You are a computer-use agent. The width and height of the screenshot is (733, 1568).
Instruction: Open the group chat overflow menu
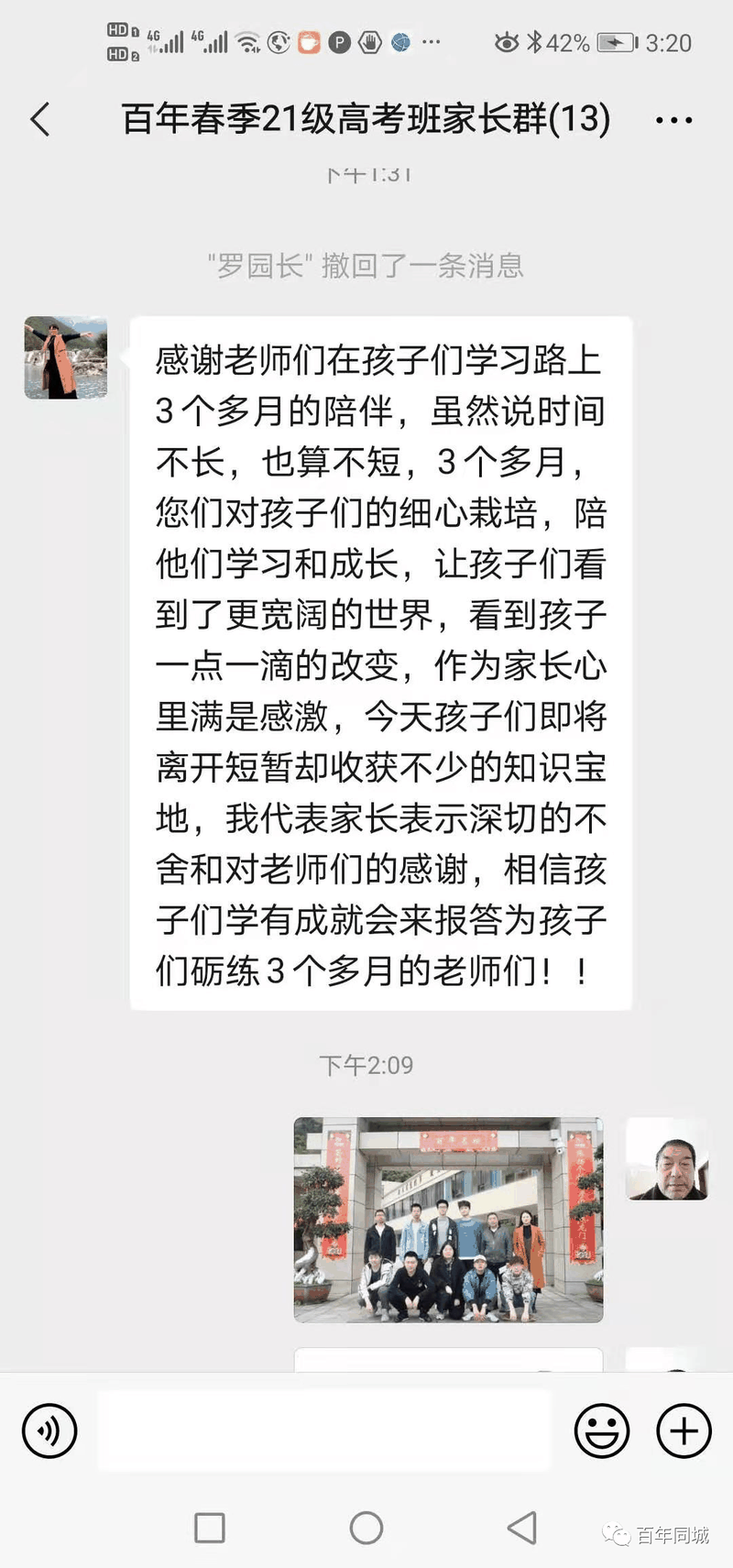pyautogui.click(x=674, y=120)
